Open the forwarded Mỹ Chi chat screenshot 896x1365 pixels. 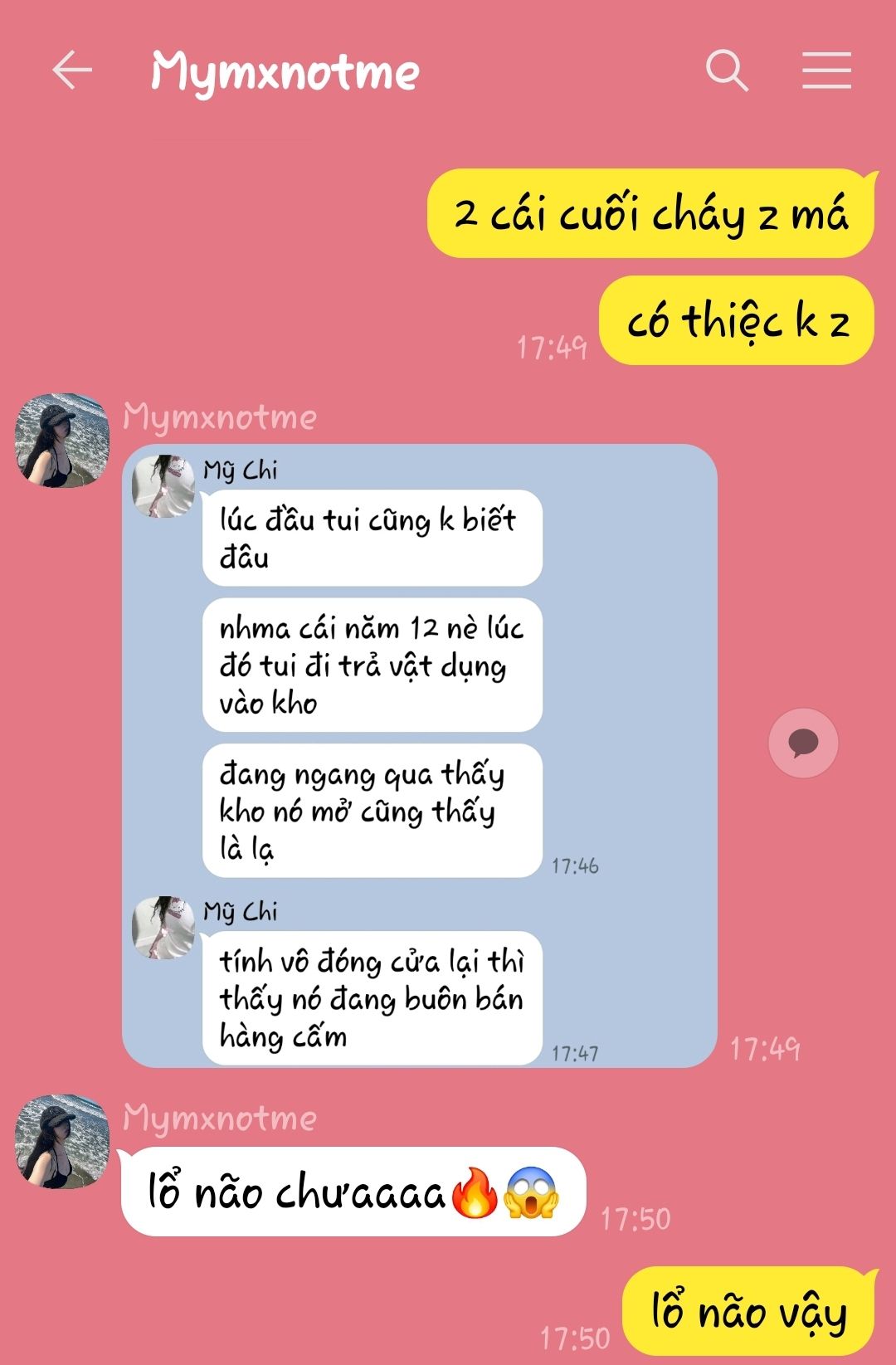point(419,755)
